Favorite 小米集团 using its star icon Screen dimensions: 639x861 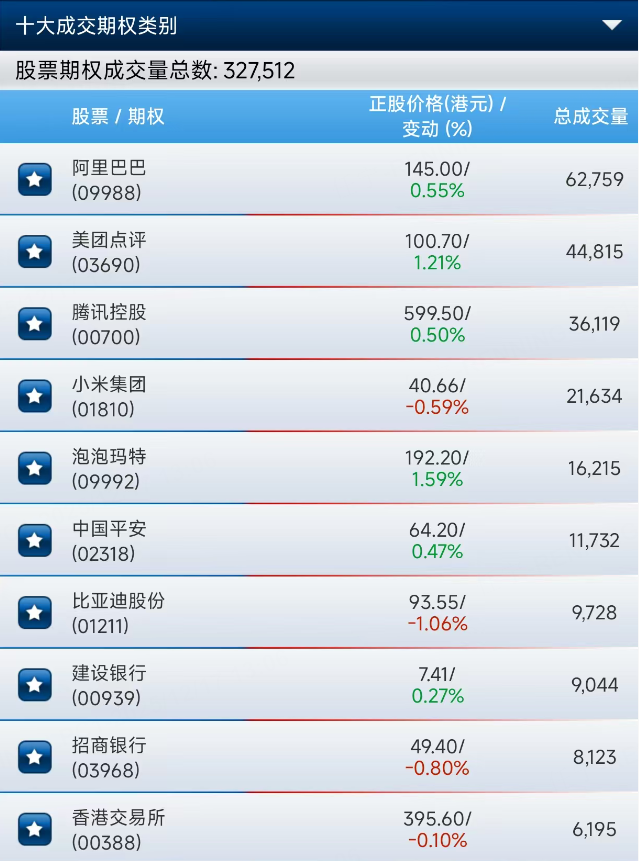pos(35,396)
